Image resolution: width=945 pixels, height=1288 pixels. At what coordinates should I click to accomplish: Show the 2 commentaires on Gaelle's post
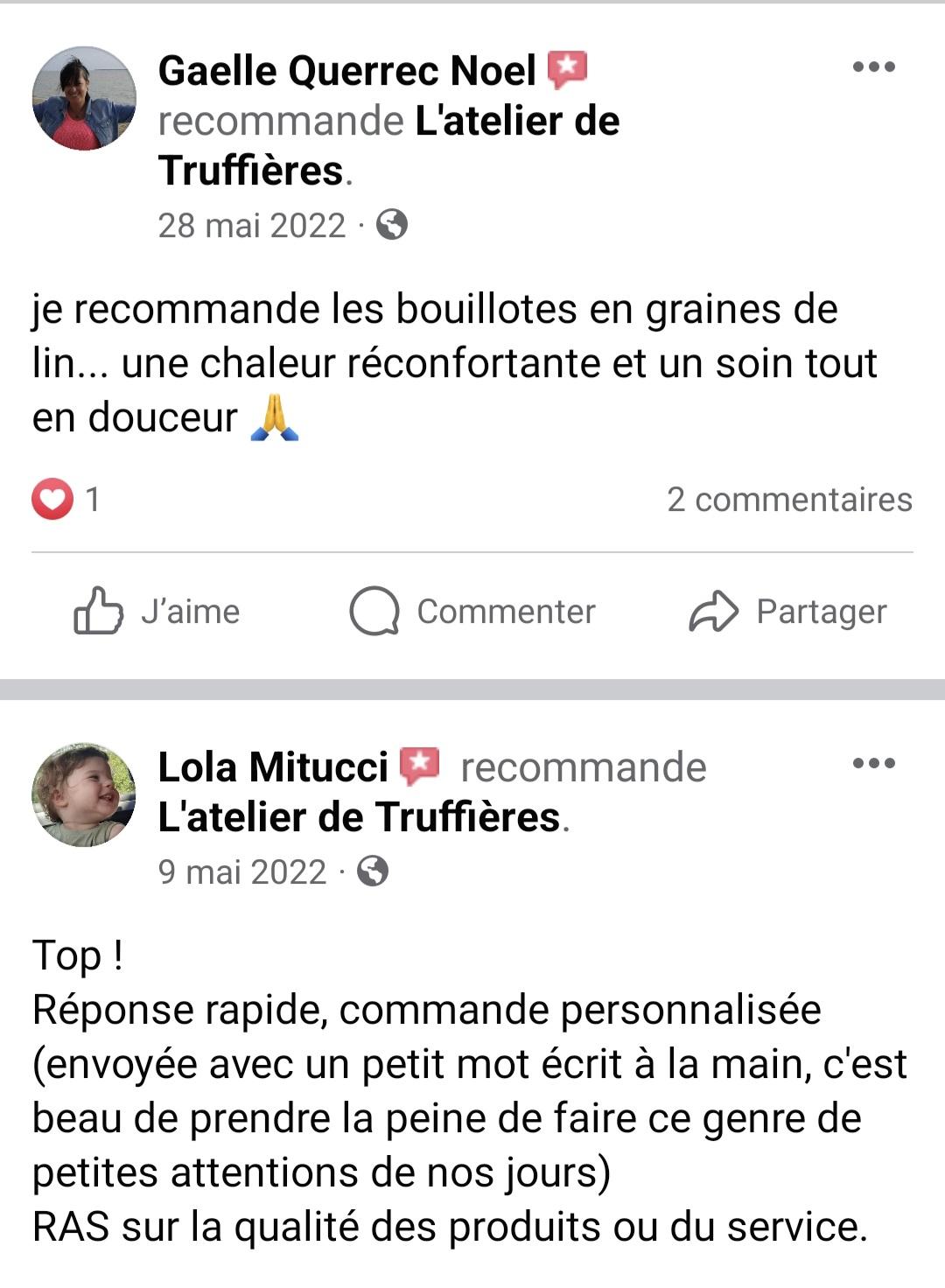point(789,500)
